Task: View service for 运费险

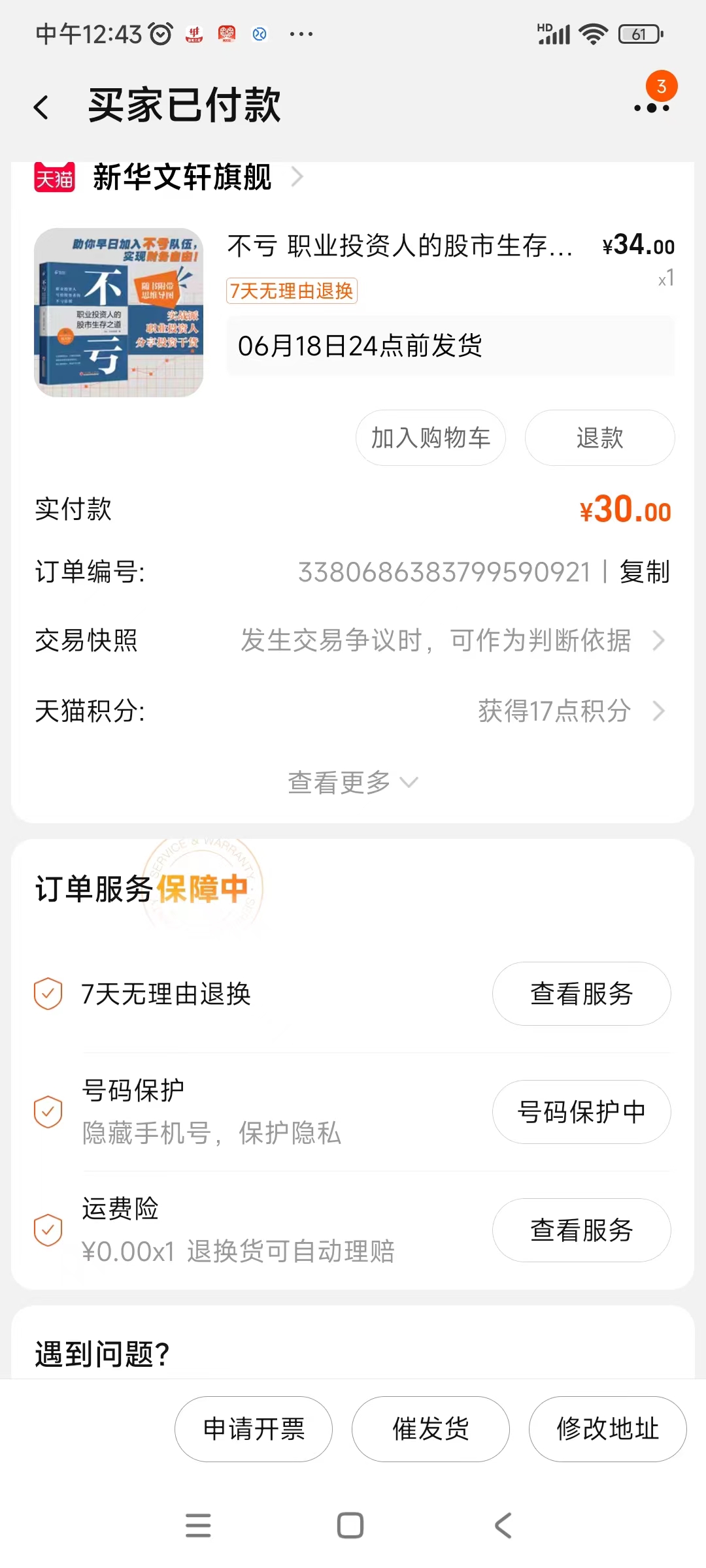Action: pos(581,1230)
